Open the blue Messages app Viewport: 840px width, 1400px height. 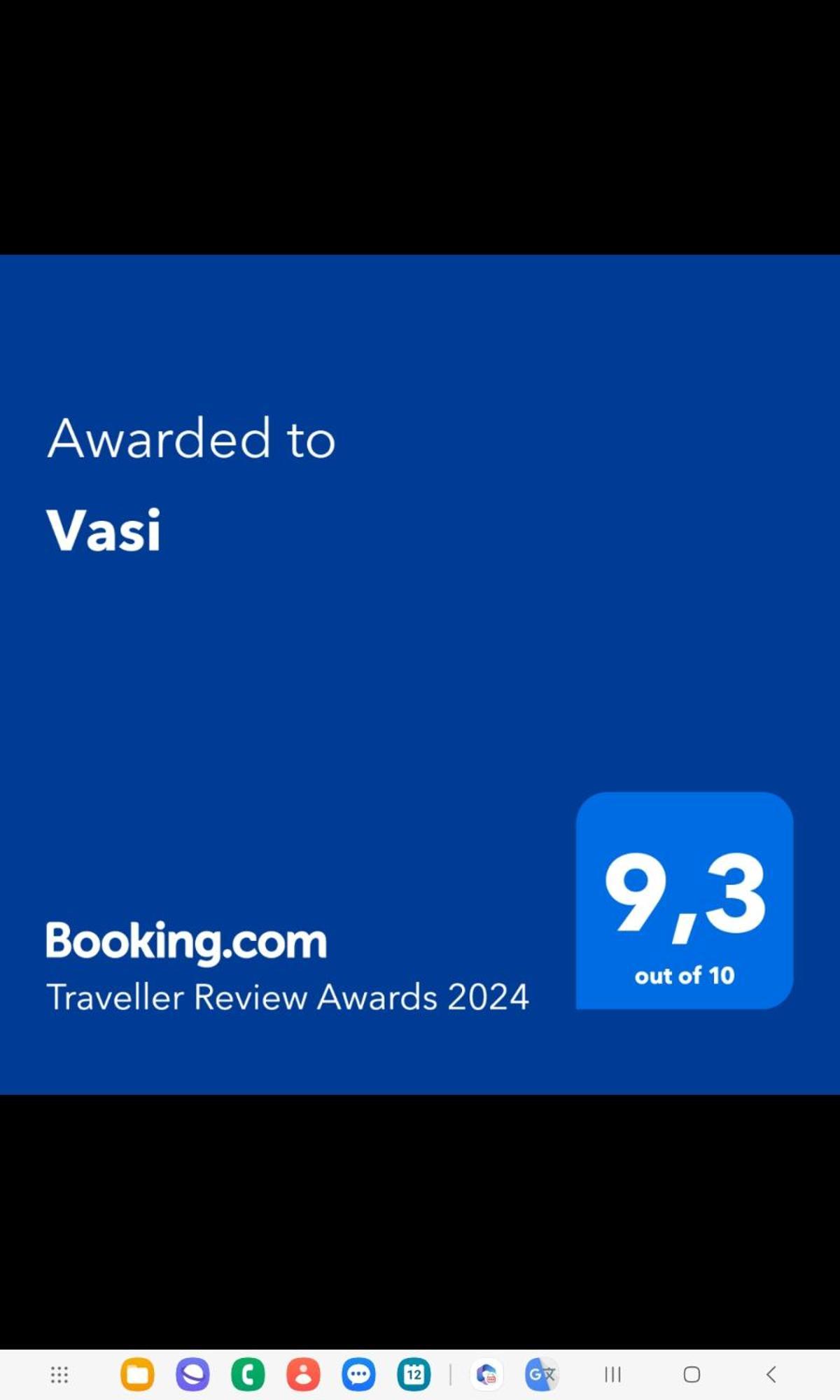coord(358,1374)
